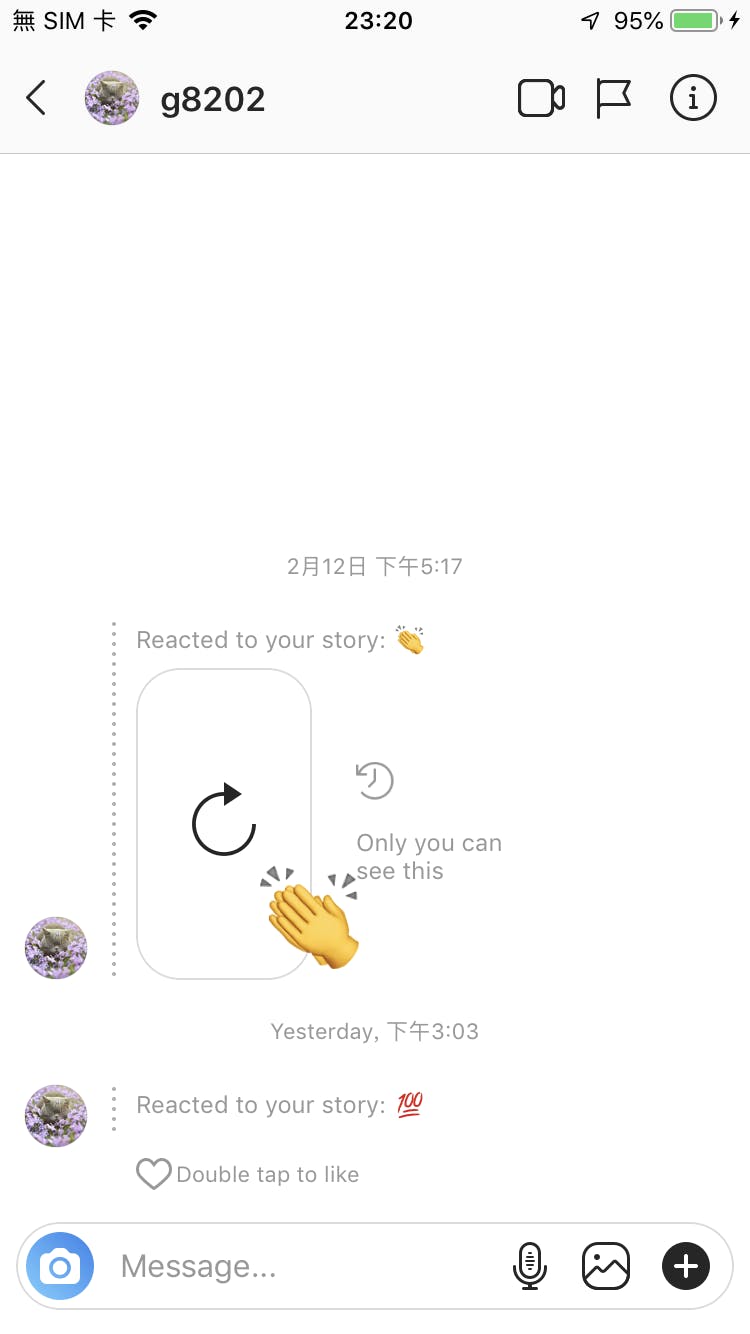Like the 100 story reaction message

[154, 1174]
